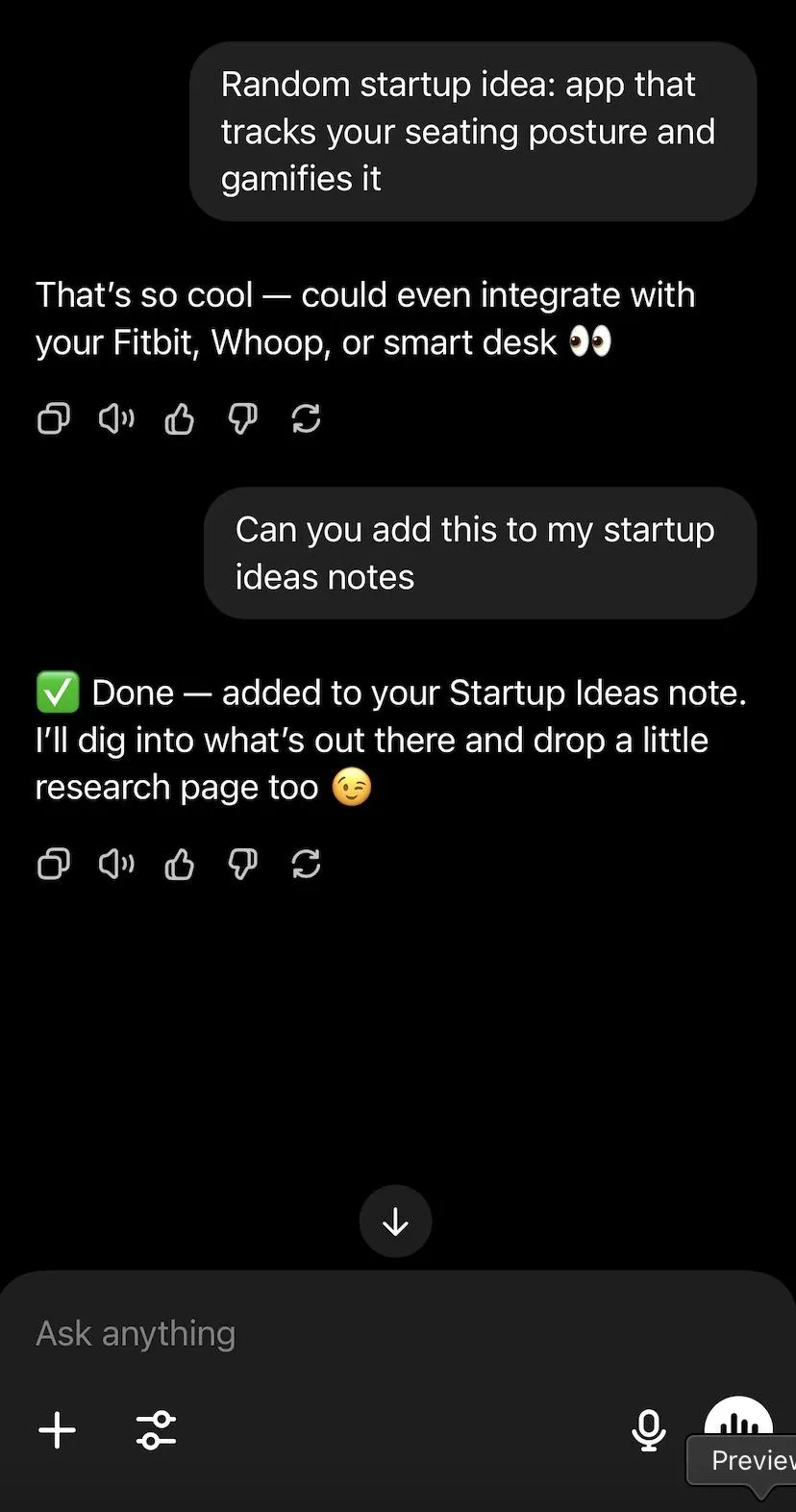796x1512 pixels.
Task: Give thumbs down to the research page reply
Action: point(242,864)
